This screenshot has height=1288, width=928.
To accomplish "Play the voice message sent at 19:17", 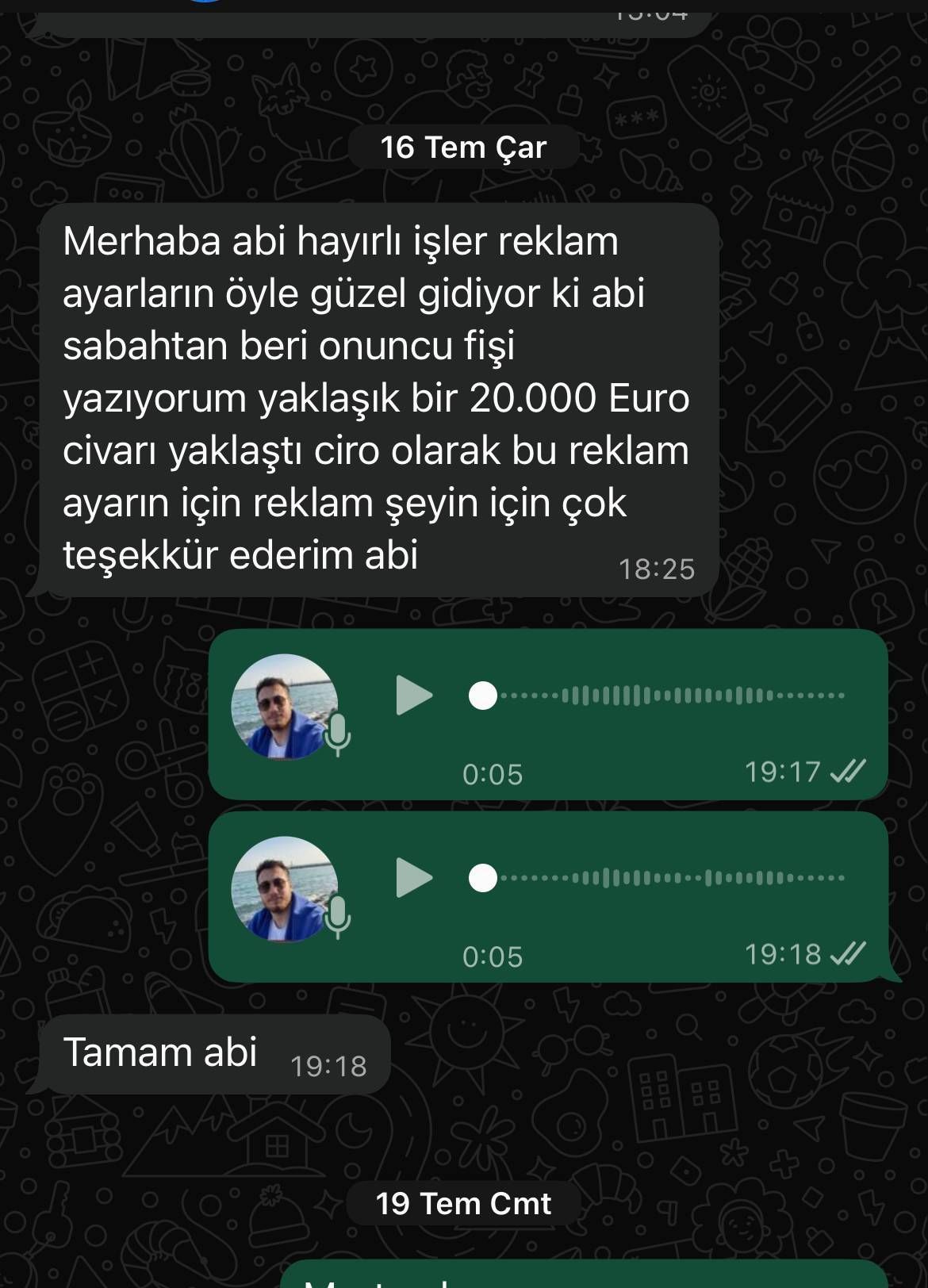I will 413,696.
